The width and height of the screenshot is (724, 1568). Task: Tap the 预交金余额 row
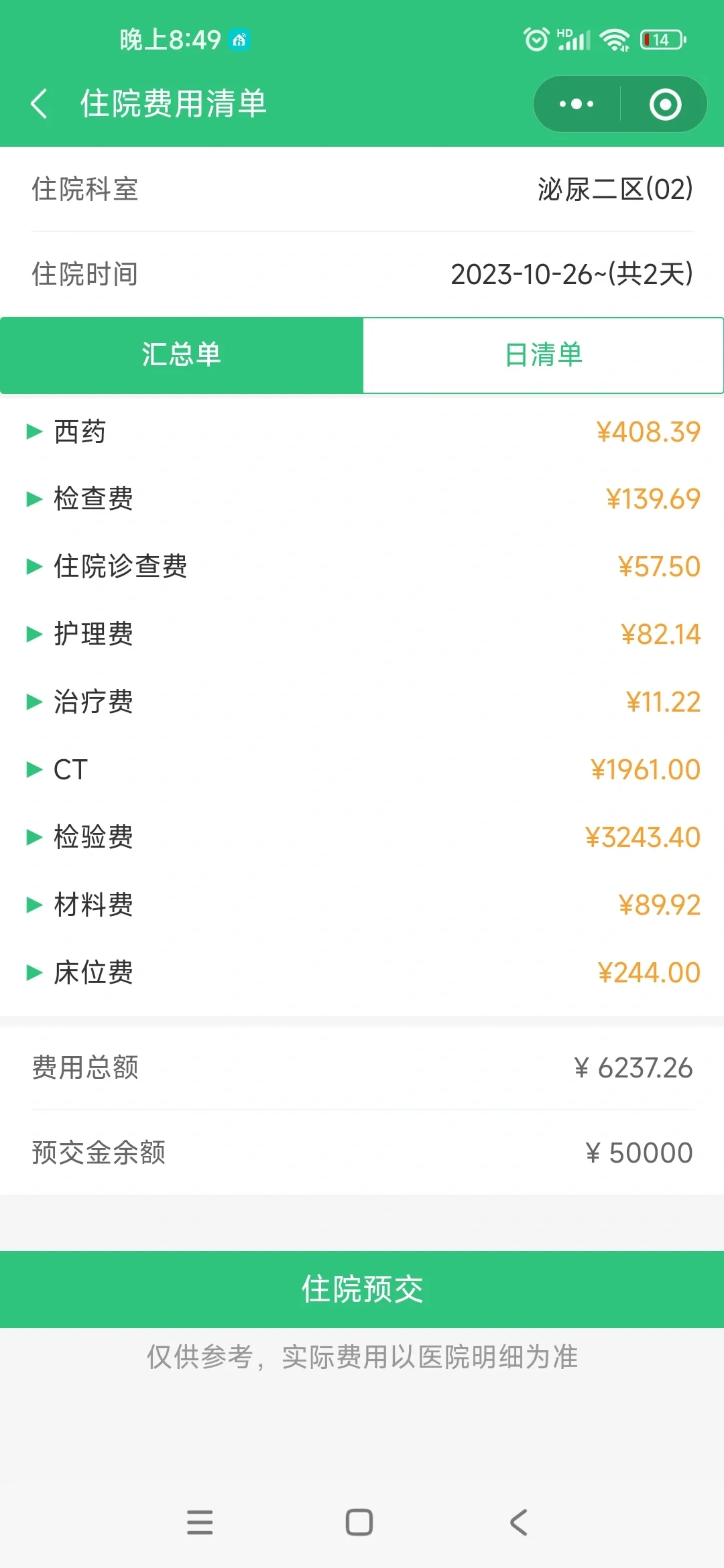point(362,1151)
